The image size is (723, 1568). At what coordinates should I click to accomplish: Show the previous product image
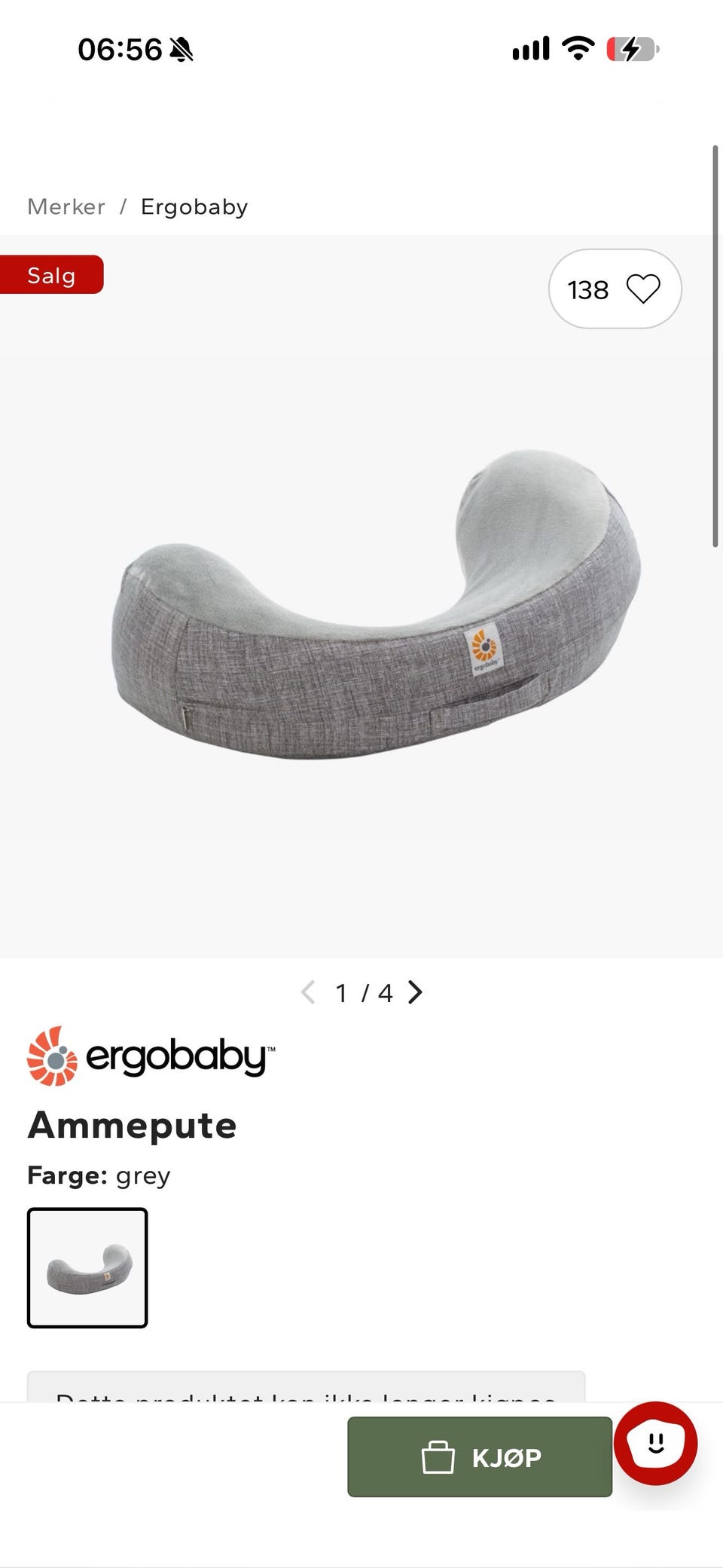tap(308, 992)
